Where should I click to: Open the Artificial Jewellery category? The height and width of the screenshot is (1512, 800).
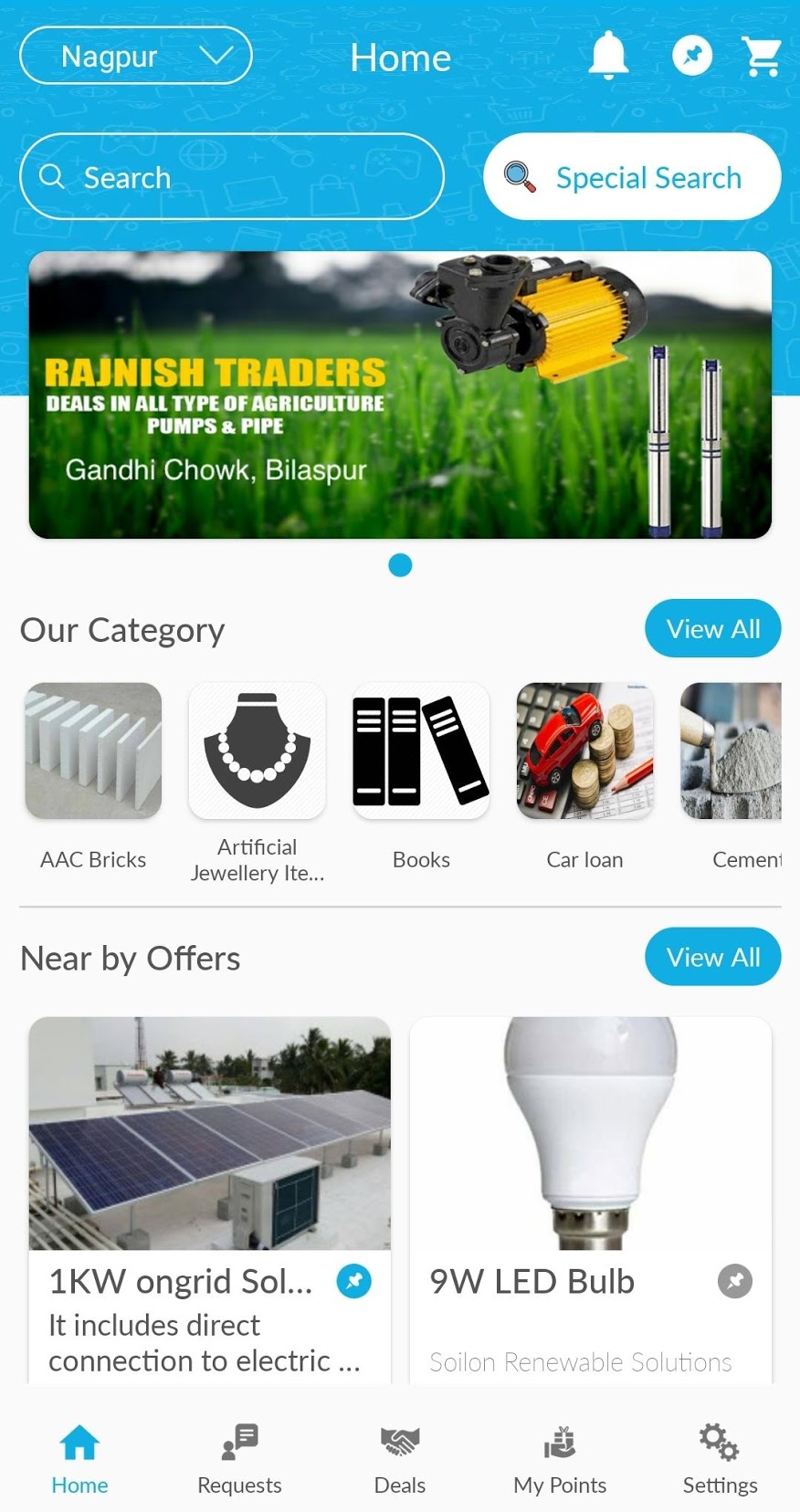(x=258, y=783)
